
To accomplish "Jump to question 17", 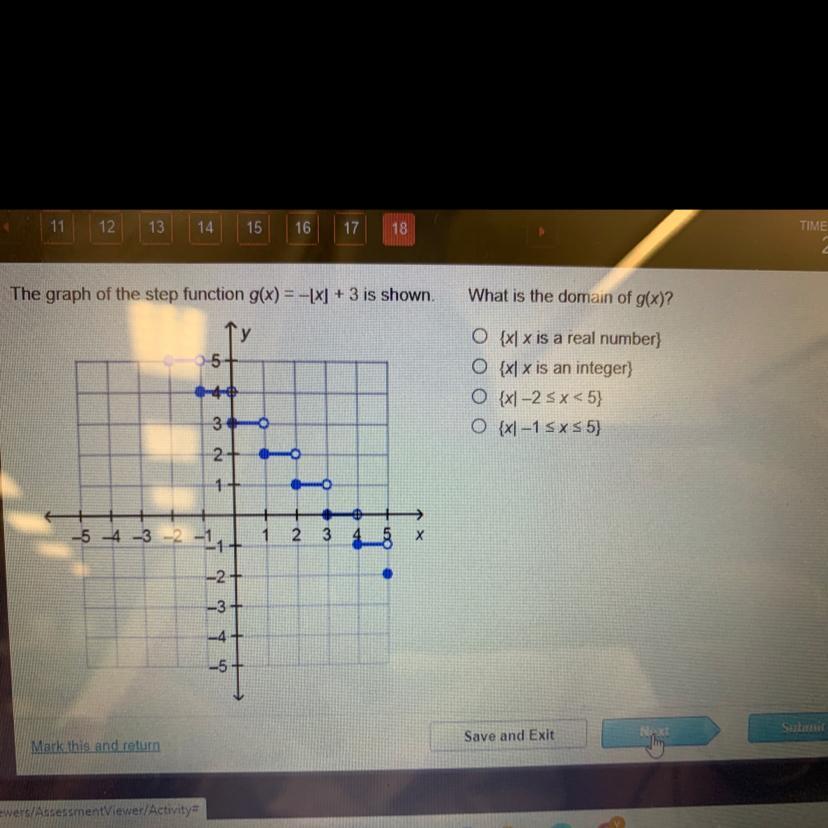I will 350,228.
